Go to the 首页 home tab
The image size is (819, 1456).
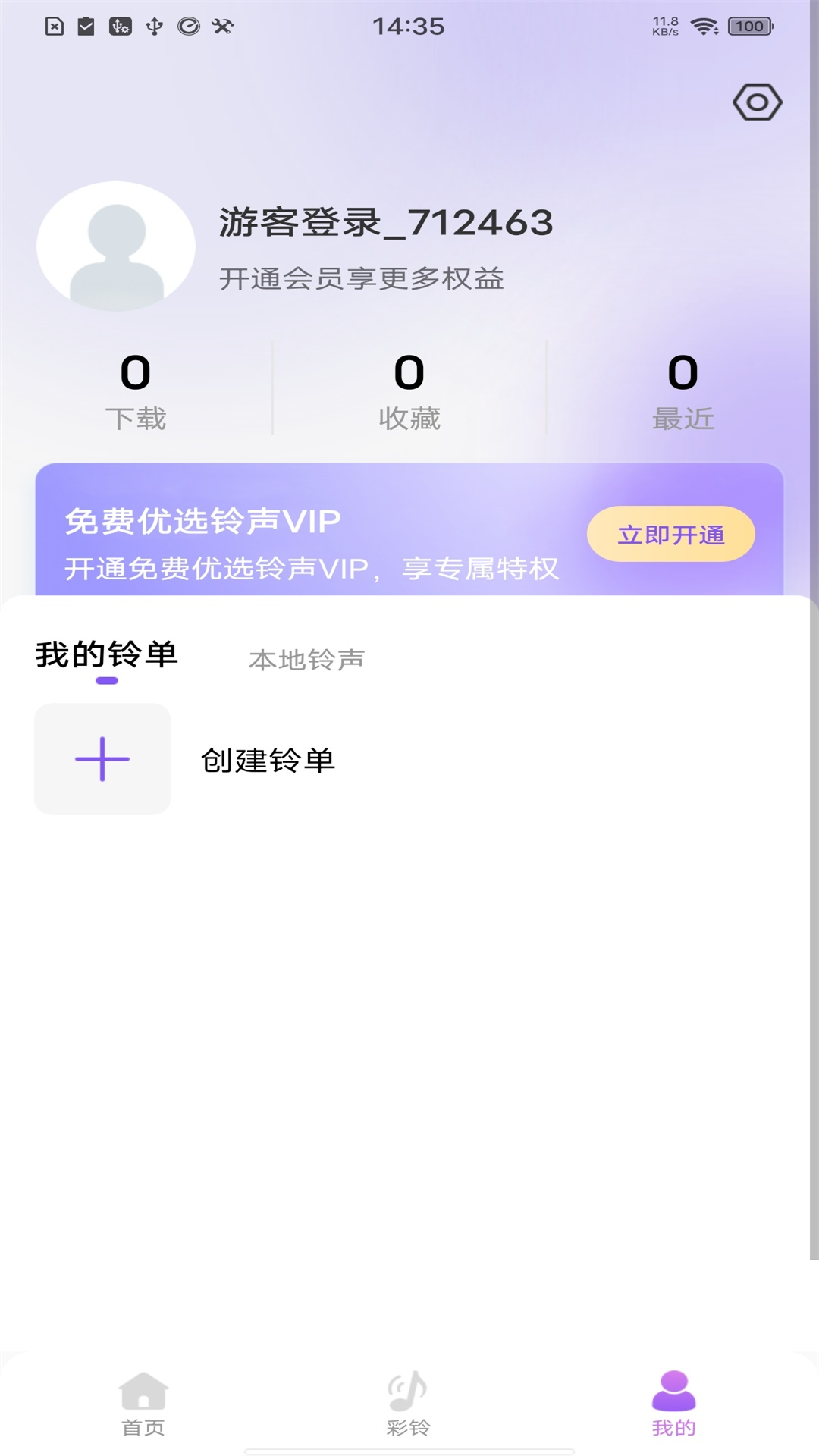pyautogui.click(x=143, y=1404)
